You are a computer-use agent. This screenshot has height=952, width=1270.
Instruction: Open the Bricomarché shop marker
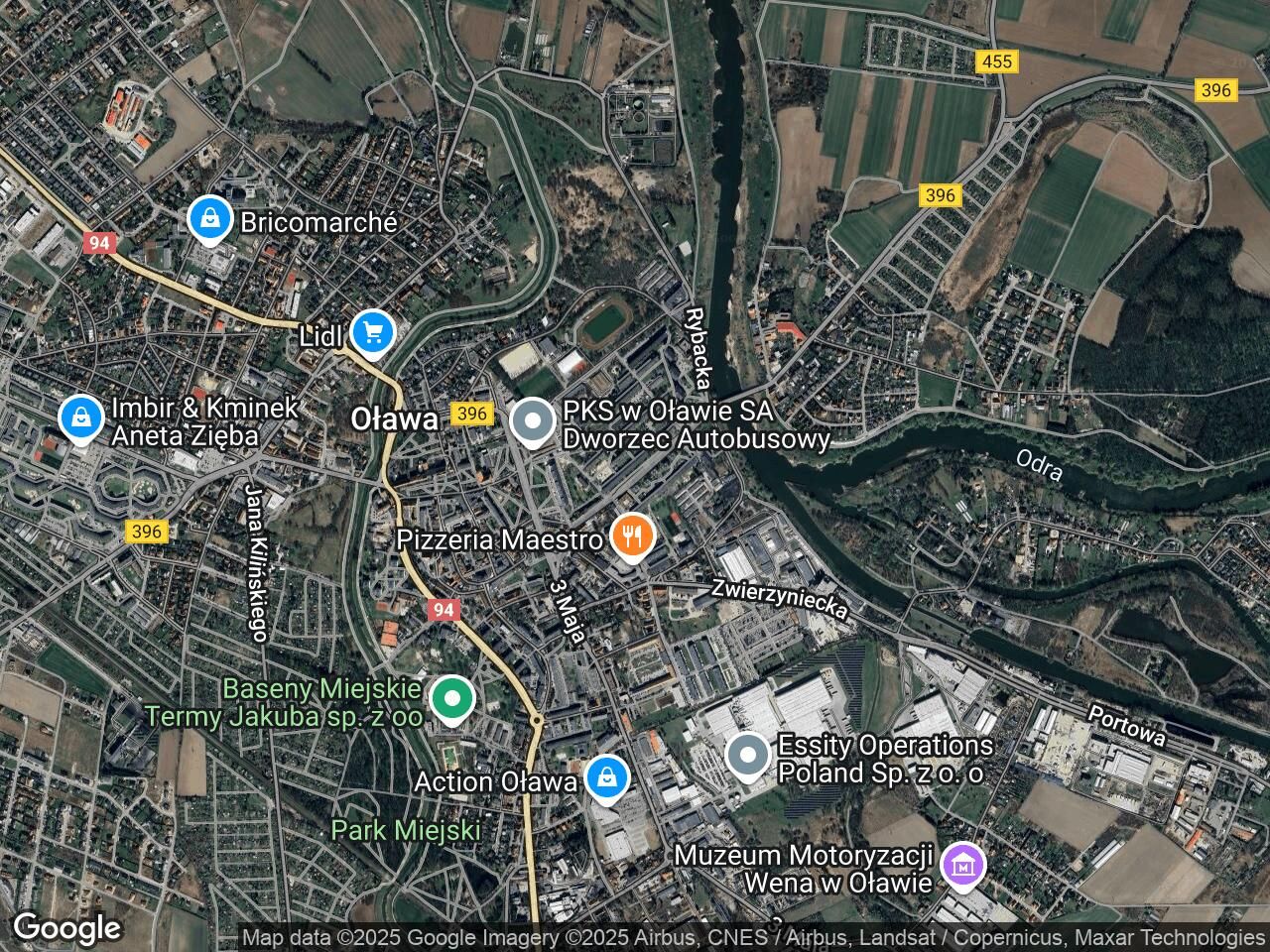(x=209, y=221)
